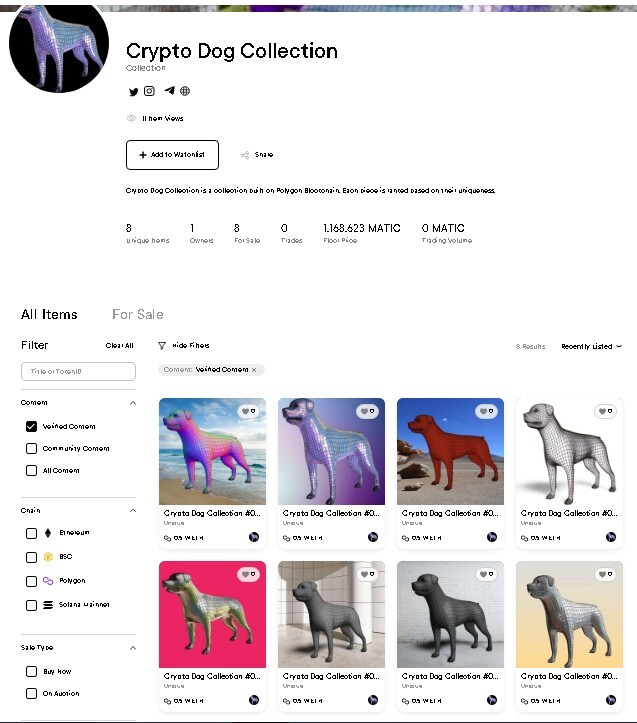Screen dimensions: 637x723
Task: Check the Ethereum chain filter
Action: [32, 533]
